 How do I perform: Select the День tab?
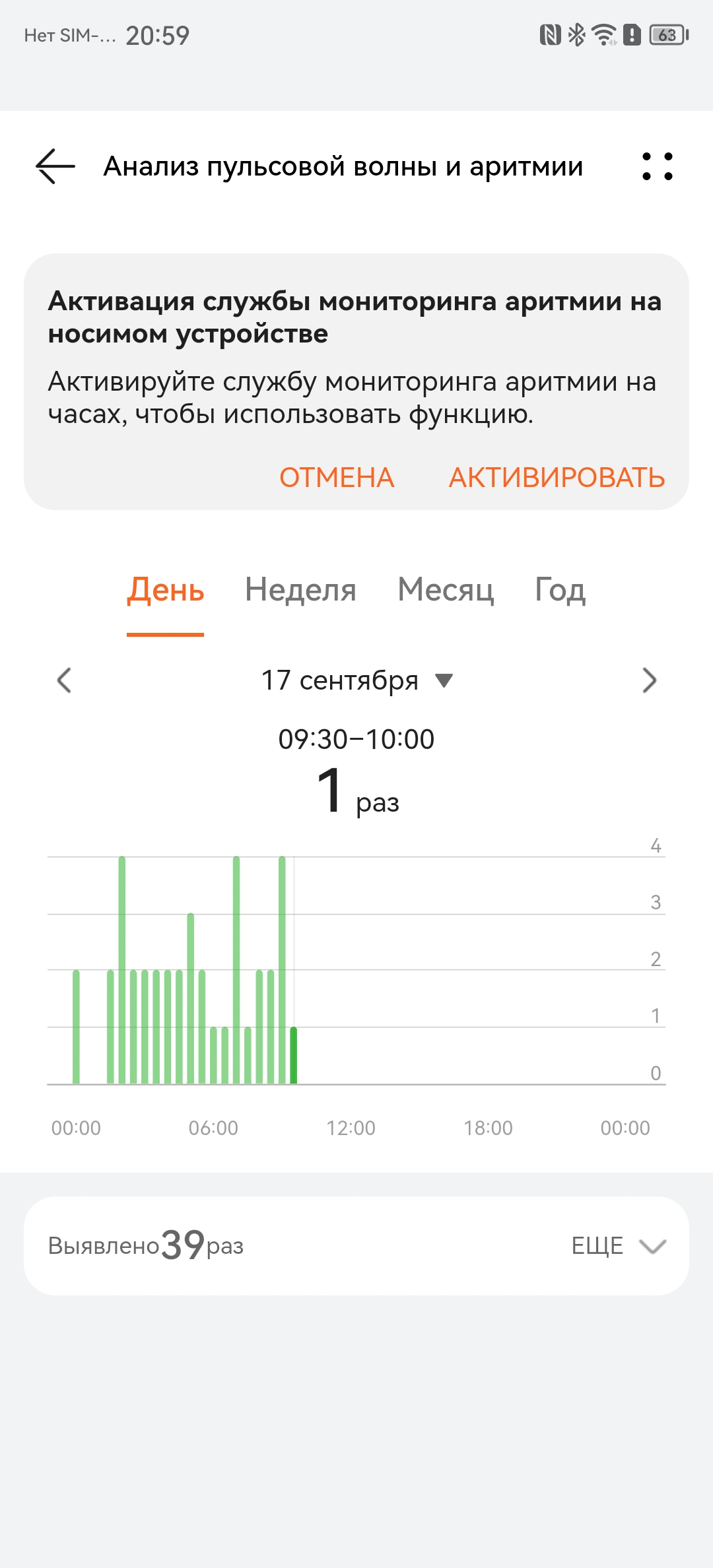pyautogui.click(x=165, y=590)
